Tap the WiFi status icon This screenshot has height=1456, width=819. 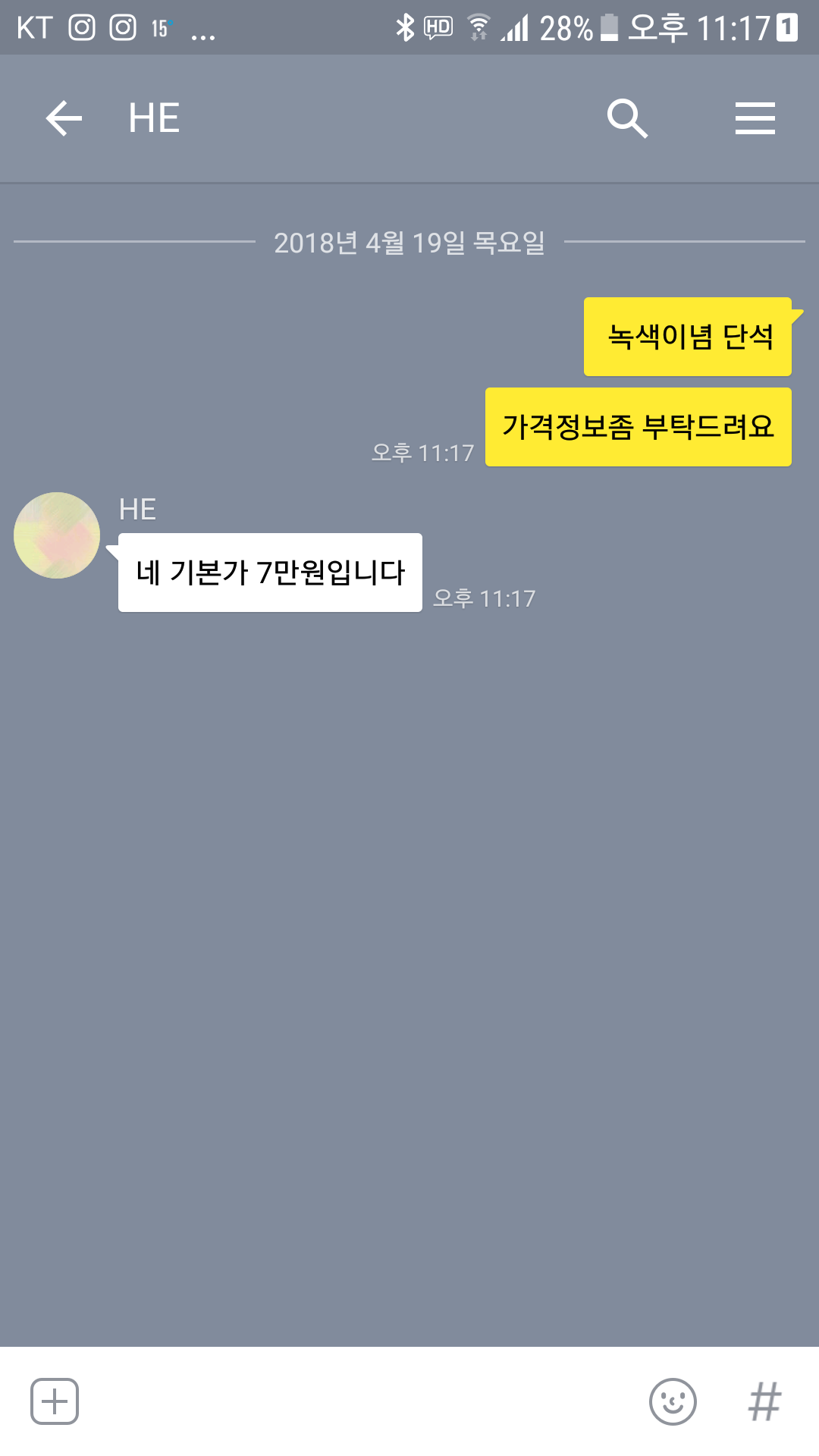[x=479, y=27]
